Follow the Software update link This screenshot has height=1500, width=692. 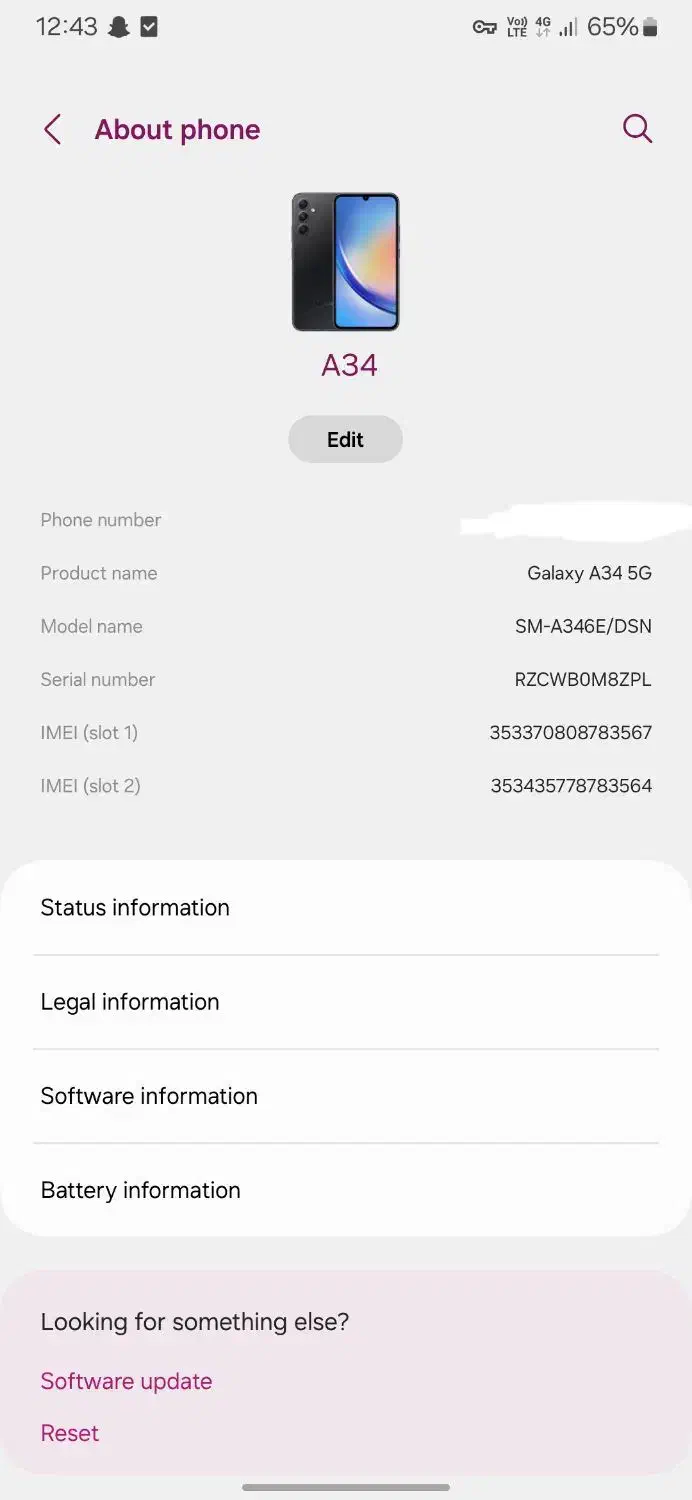coord(126,1381)
